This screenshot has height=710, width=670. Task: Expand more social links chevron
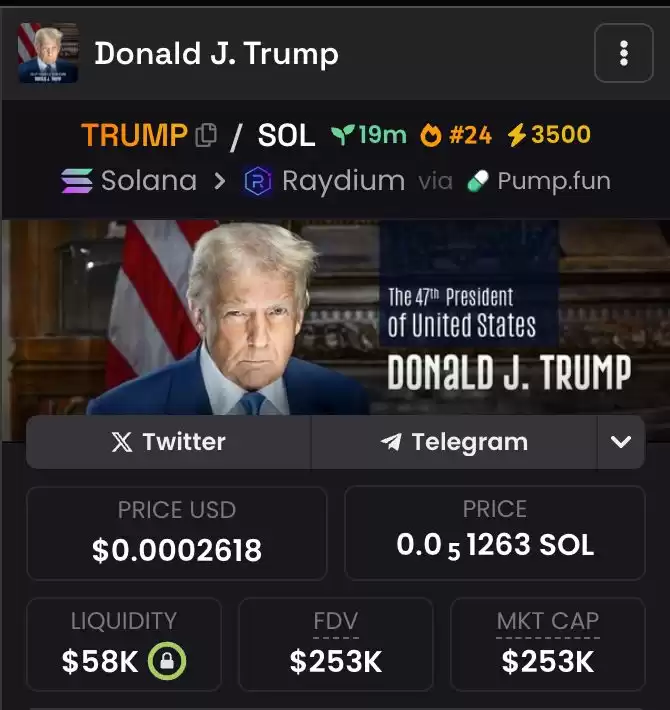(621, 442)
